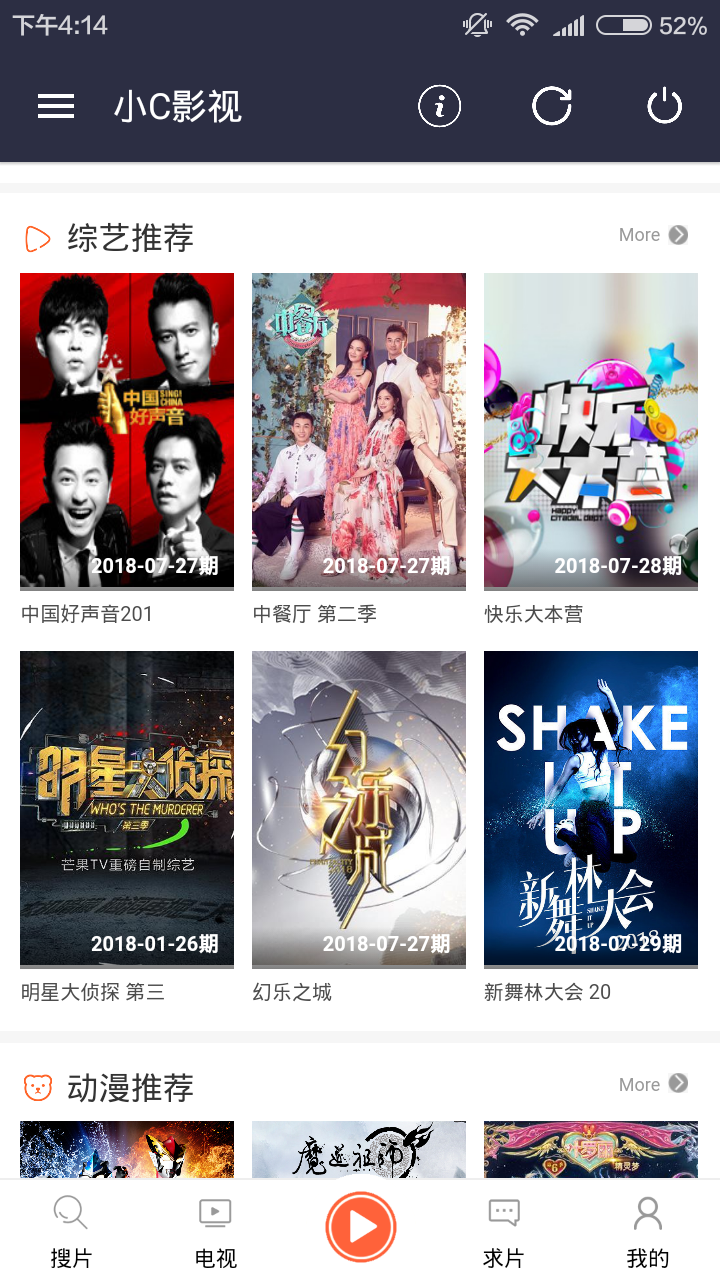Viewport: 720px width, 1280px height.
Task: Tap the chevron arrow next to 综艺推荐 More
Action: 678,236
